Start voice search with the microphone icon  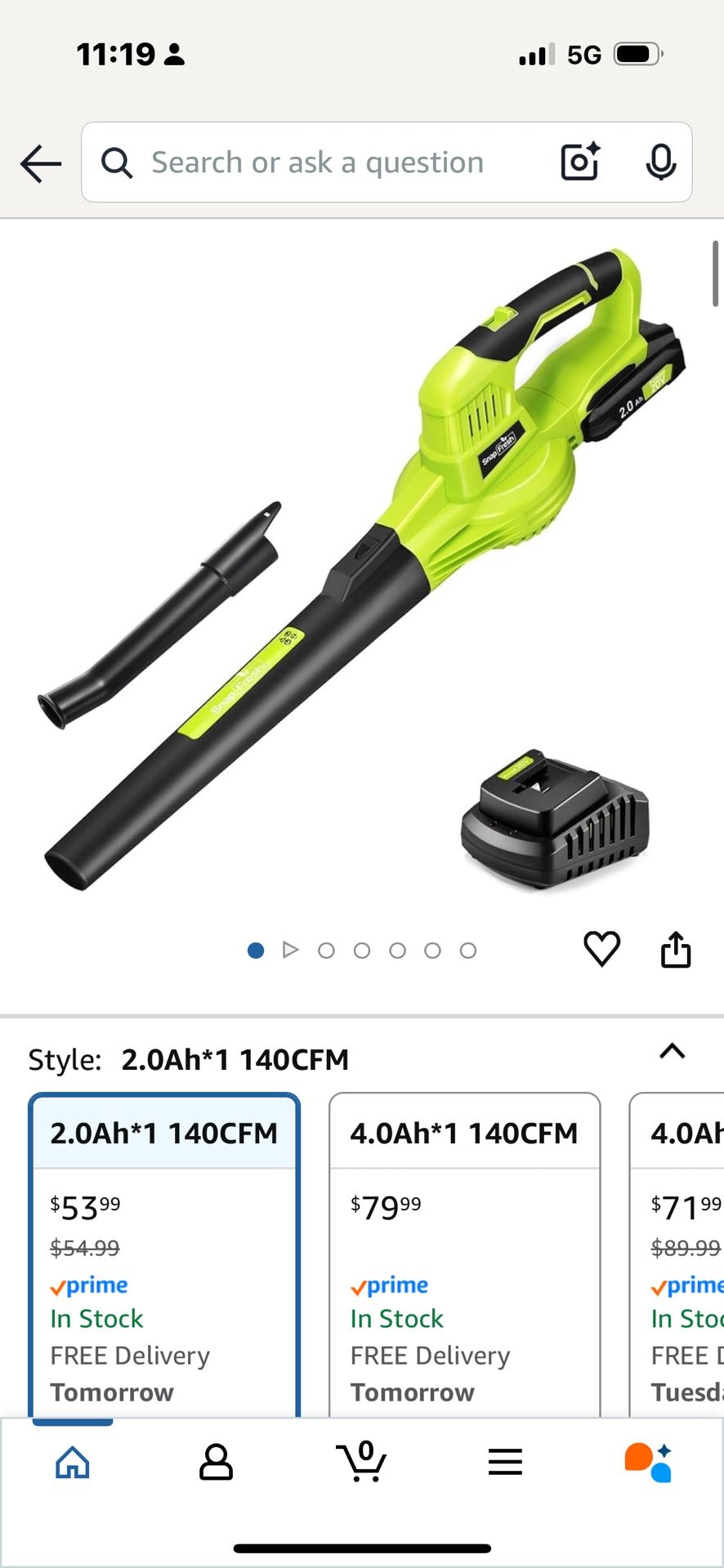[x=660, y=162]
